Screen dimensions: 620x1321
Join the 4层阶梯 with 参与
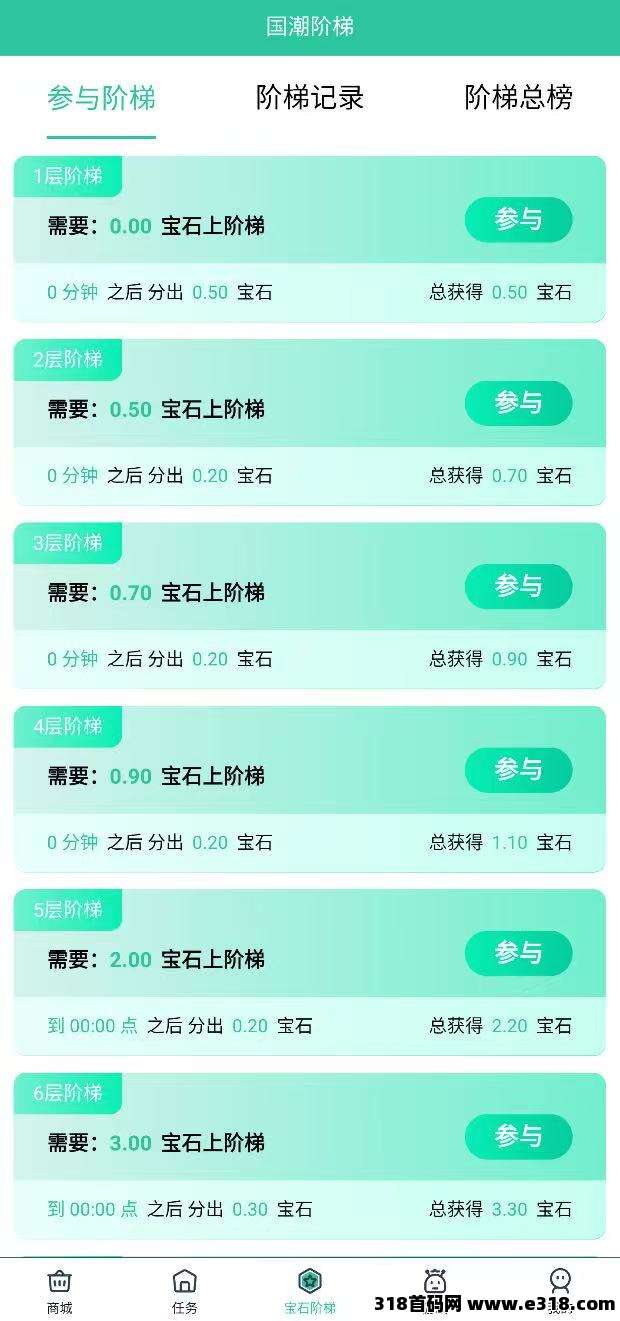[518, 770]
